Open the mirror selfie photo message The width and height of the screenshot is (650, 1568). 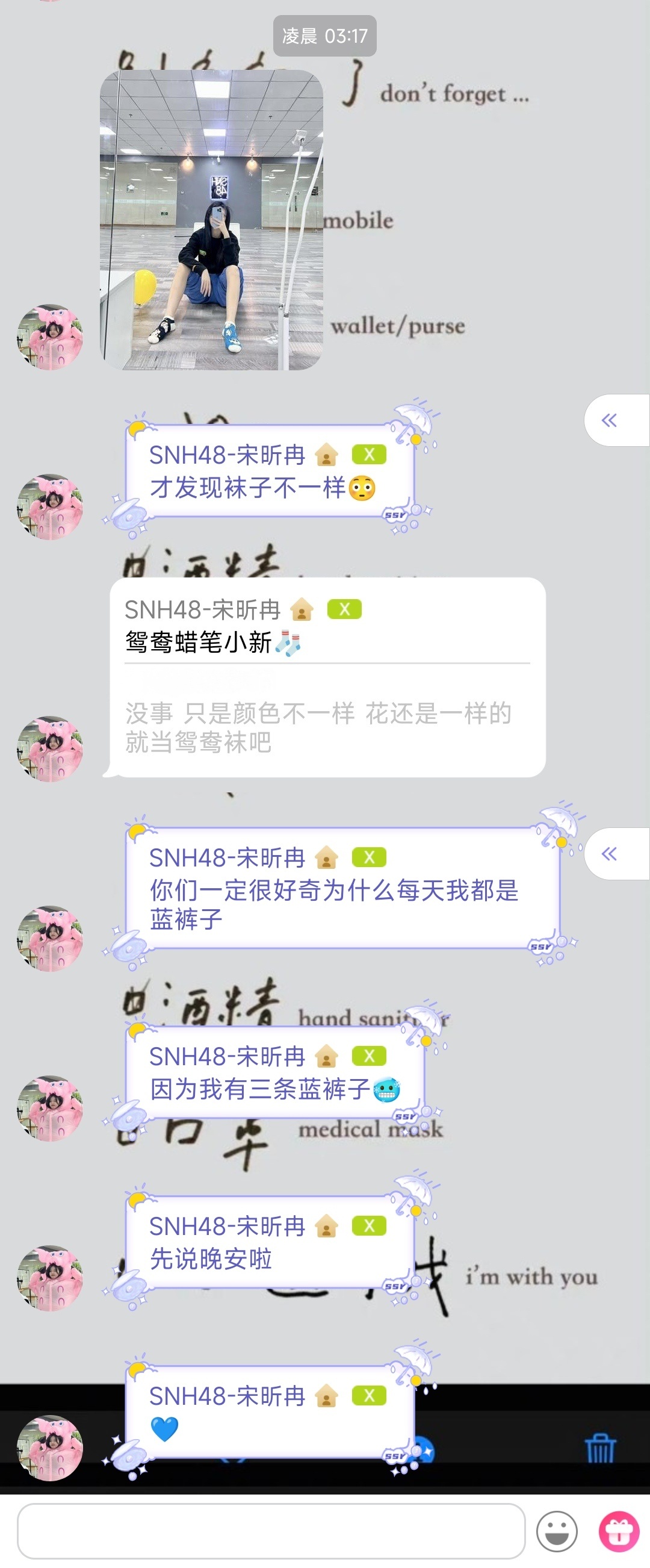coord(211,220)
